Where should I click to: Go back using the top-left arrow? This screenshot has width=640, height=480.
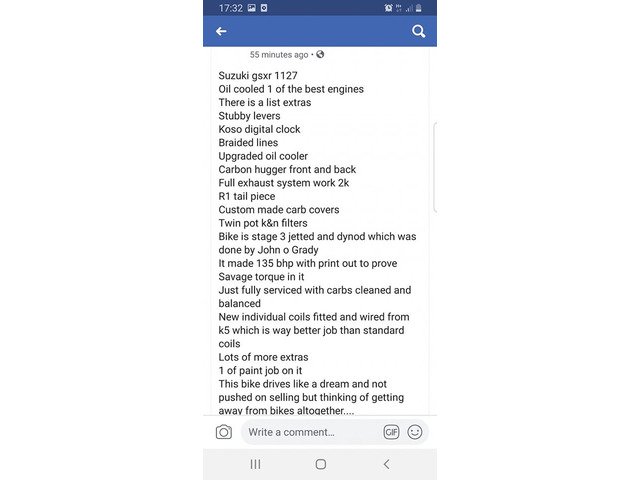pyautogui.click(x=221, y=31)
